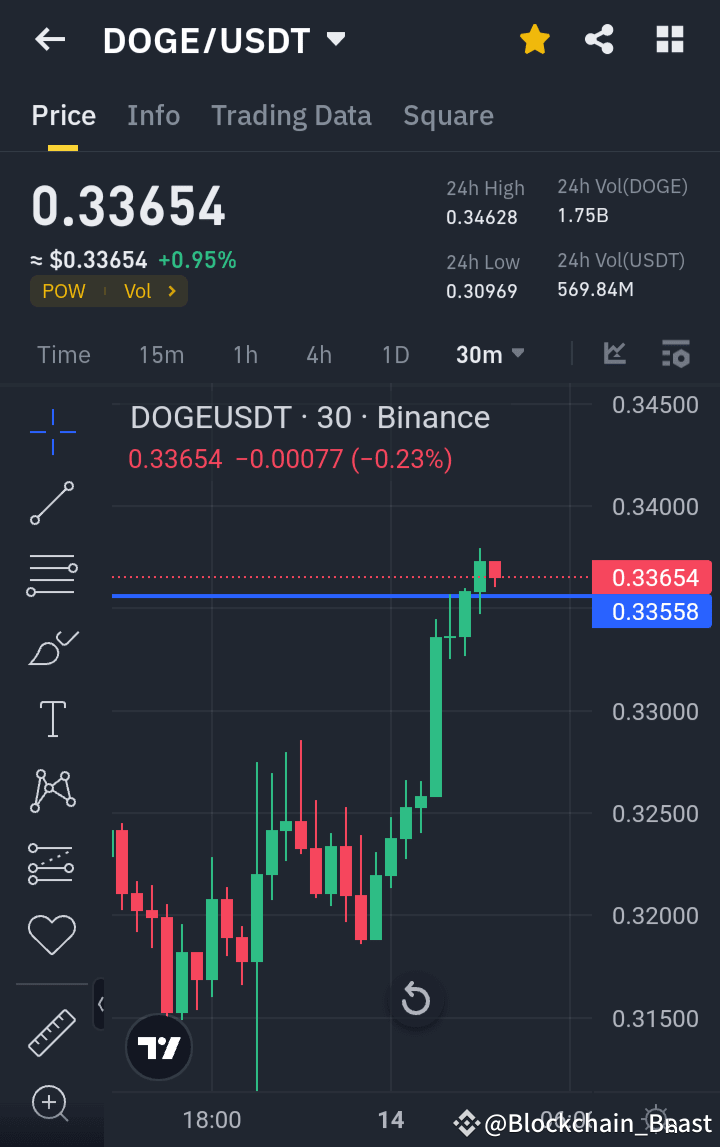The image size is (720, 1147).
Task: Open the horizontal lines drawing tool
Action: [x=51, y=575]
